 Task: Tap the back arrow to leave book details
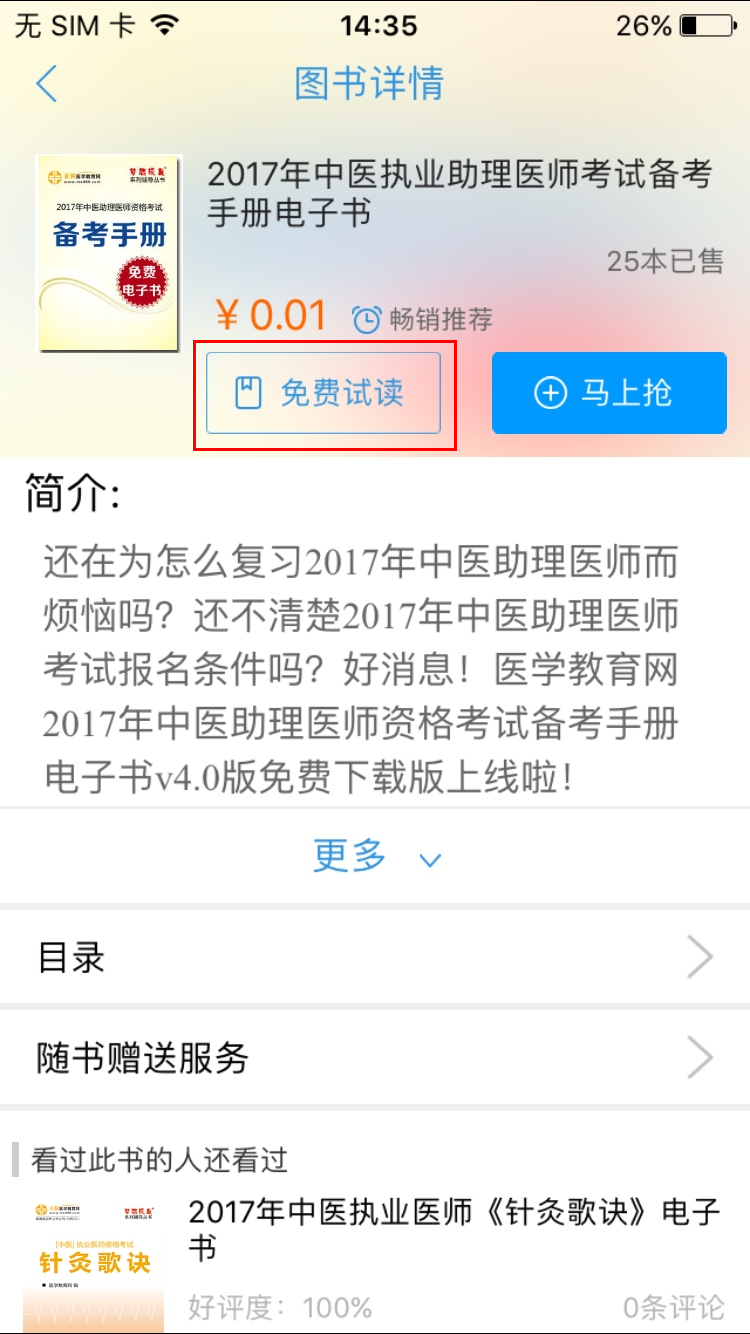click(45, 85)
